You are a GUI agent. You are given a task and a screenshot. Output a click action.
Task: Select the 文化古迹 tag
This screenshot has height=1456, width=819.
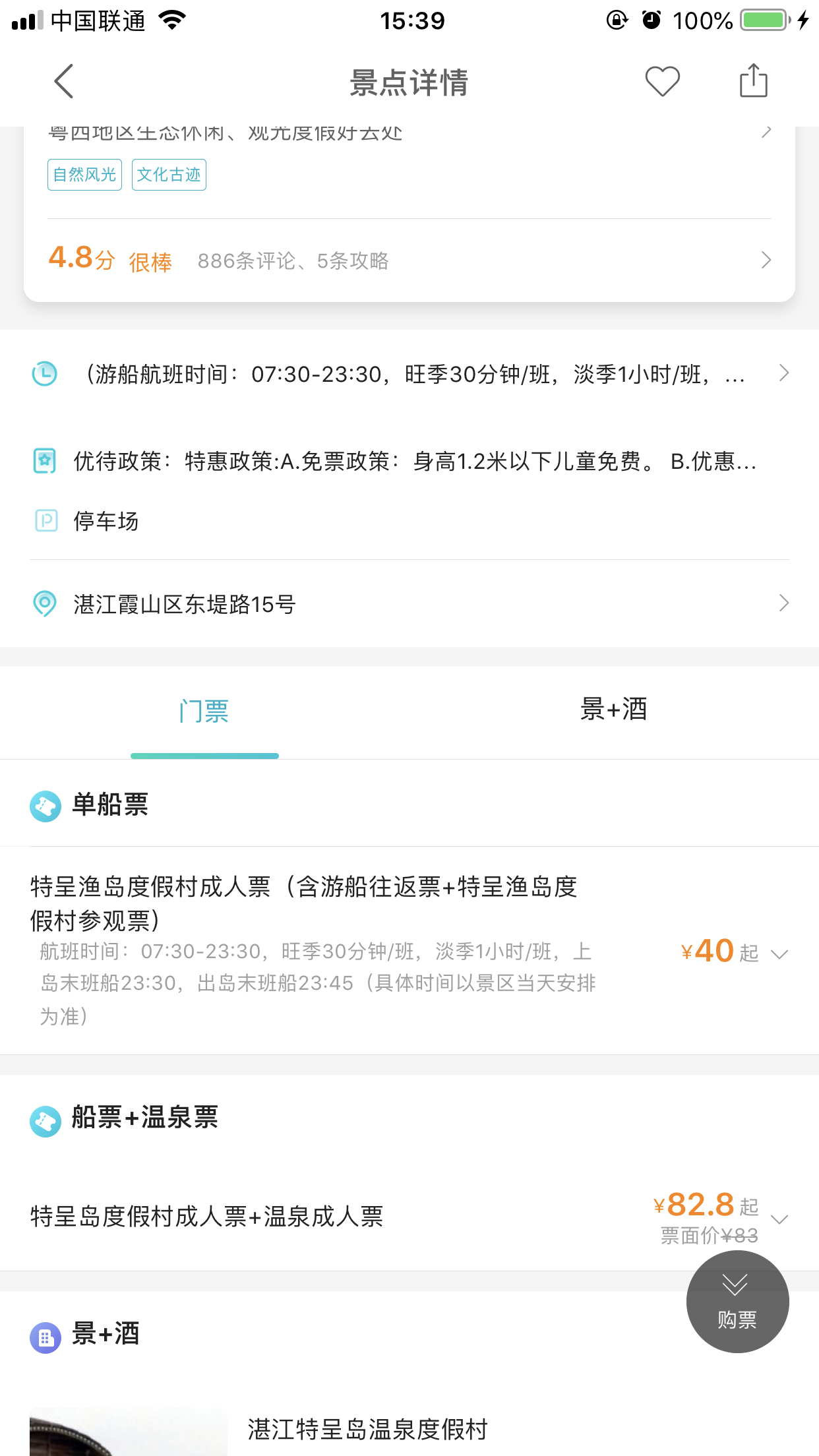169,175
